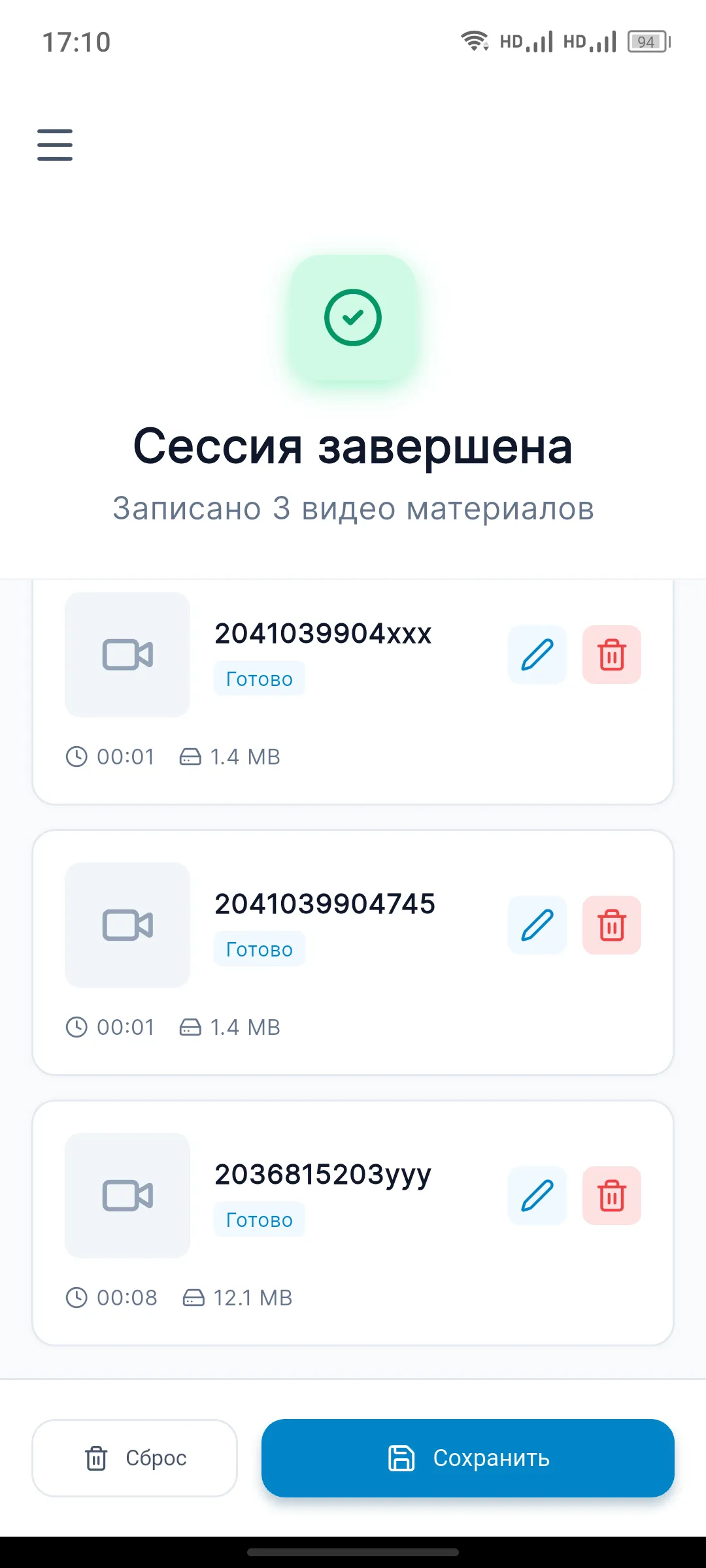Edit the recording 2036815203yyy
The width and height of the screenshot is (706, 1568).
(536, 1196)
